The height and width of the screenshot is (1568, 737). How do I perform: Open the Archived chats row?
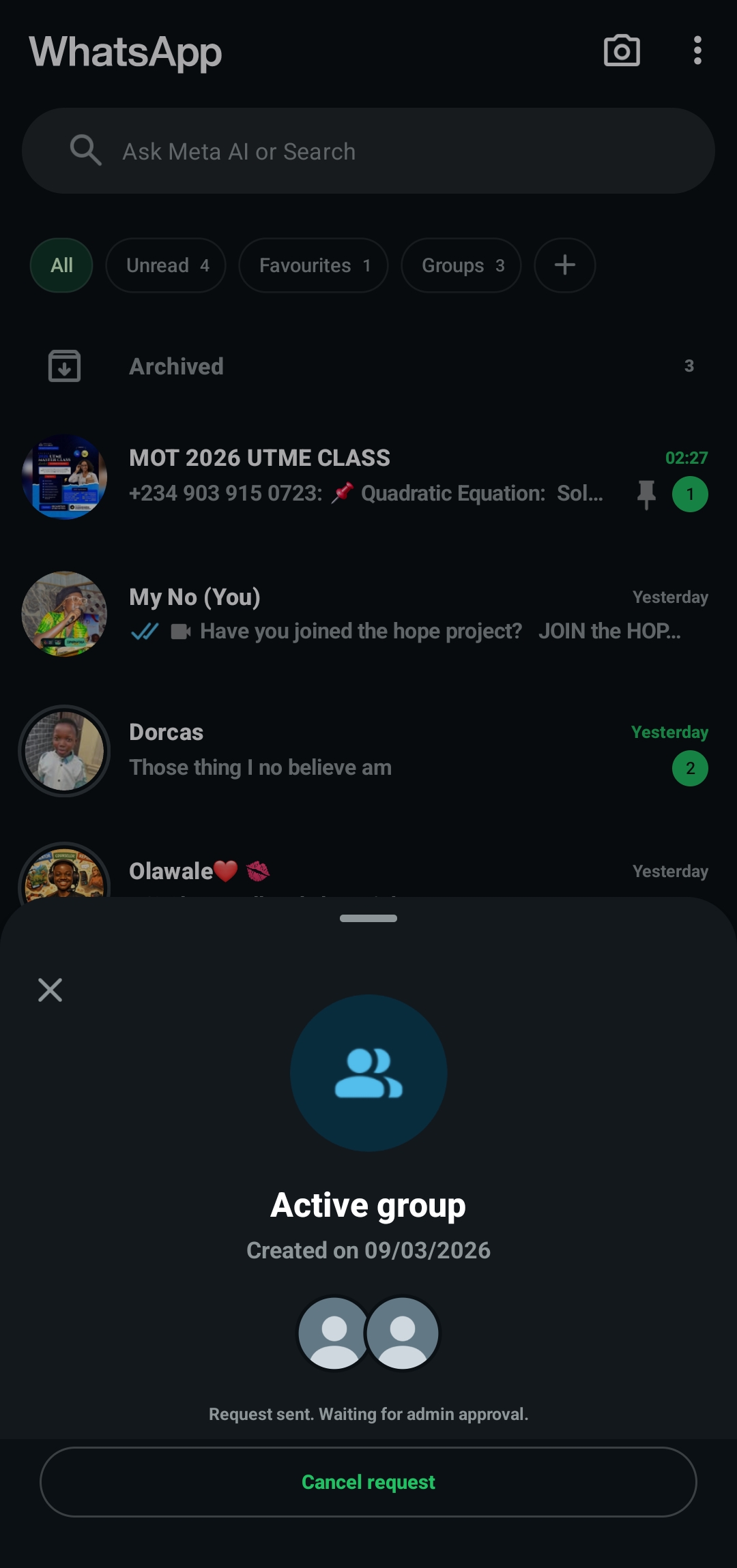point(369,366)
